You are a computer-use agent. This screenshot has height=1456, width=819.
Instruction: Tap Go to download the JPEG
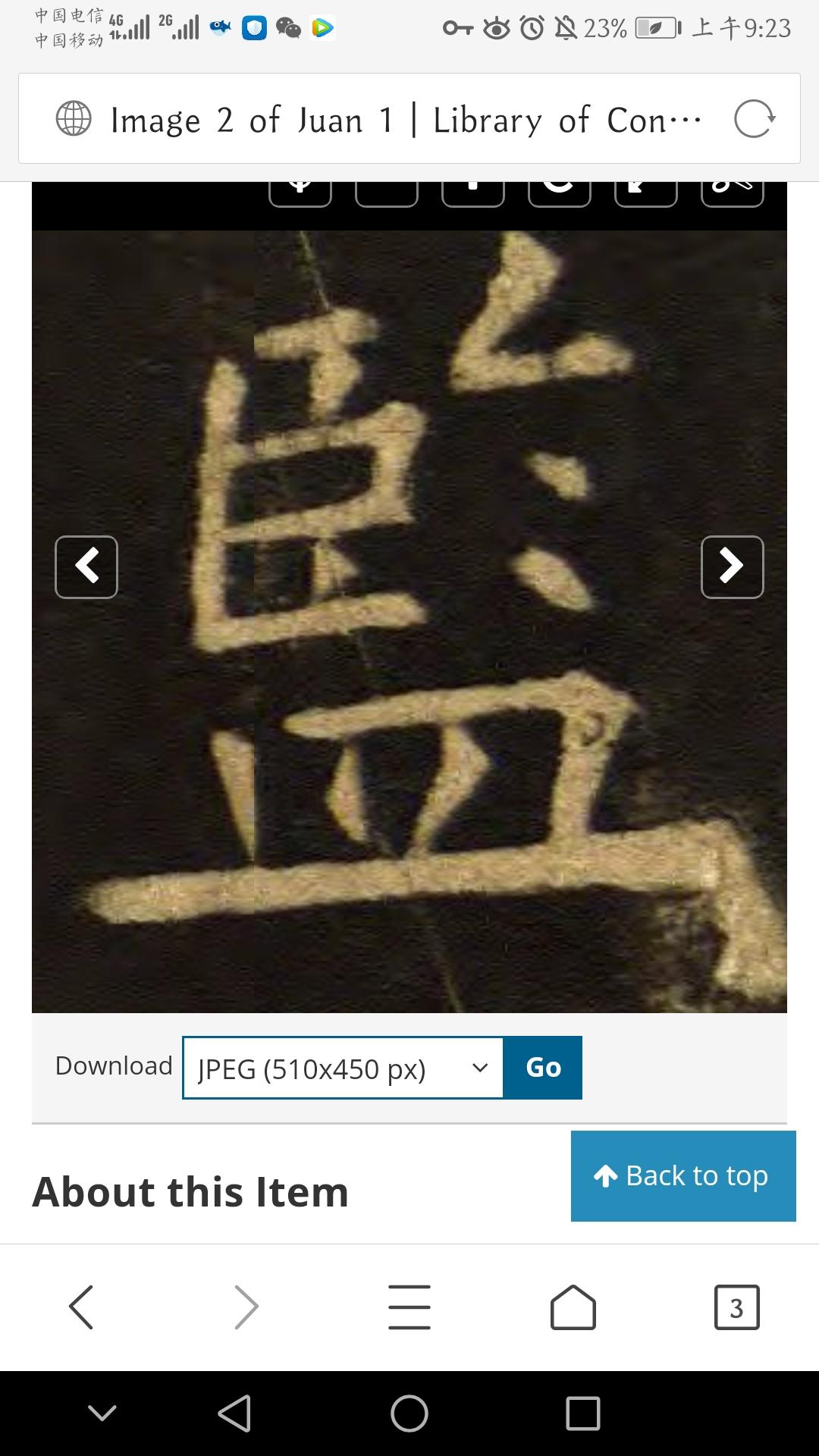543,1068
